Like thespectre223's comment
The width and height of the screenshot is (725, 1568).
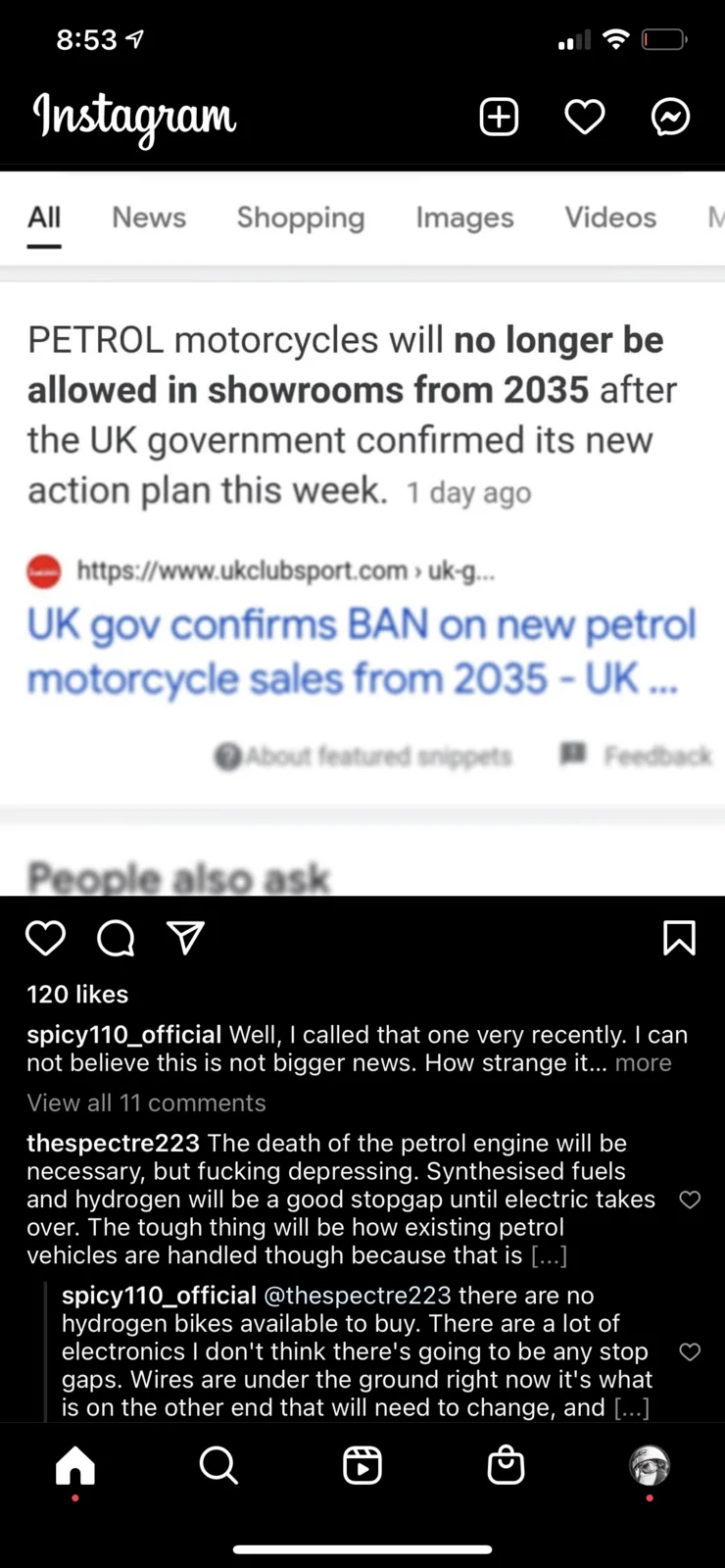click(x=690, y=1200)
